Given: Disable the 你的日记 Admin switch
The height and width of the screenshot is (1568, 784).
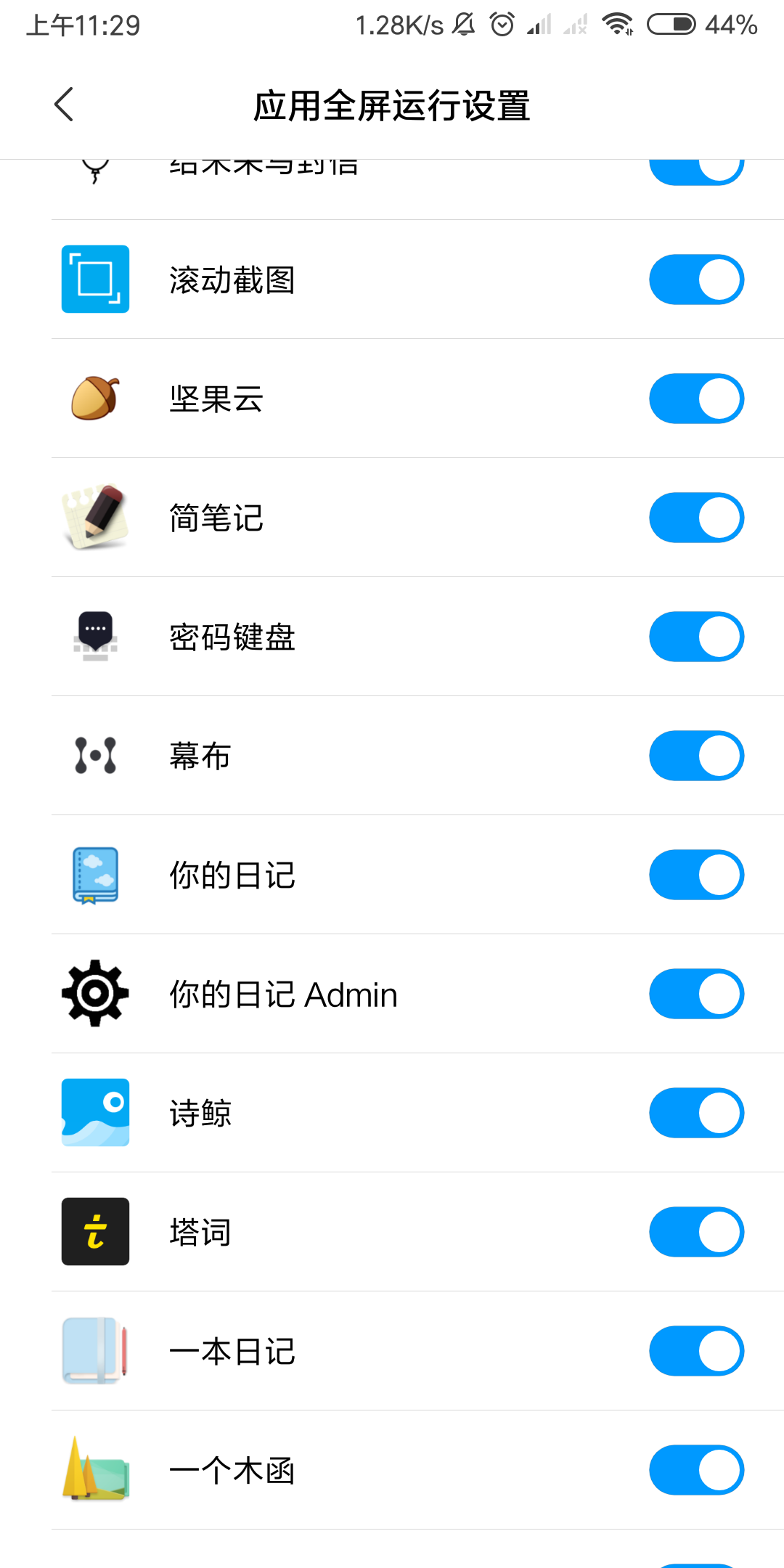Looking at the screenshot, I should 696,994.
